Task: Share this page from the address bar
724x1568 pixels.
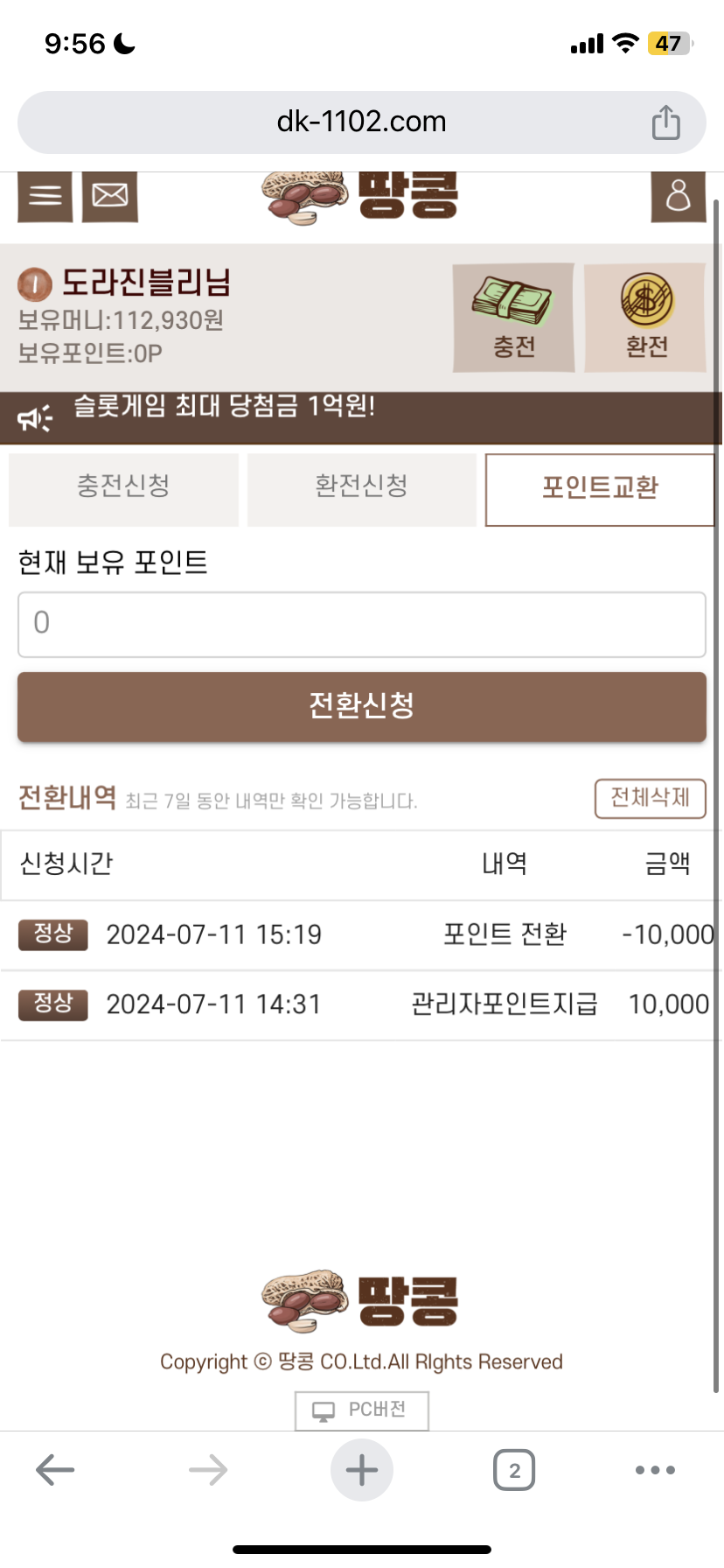Action: click(665, 122)
